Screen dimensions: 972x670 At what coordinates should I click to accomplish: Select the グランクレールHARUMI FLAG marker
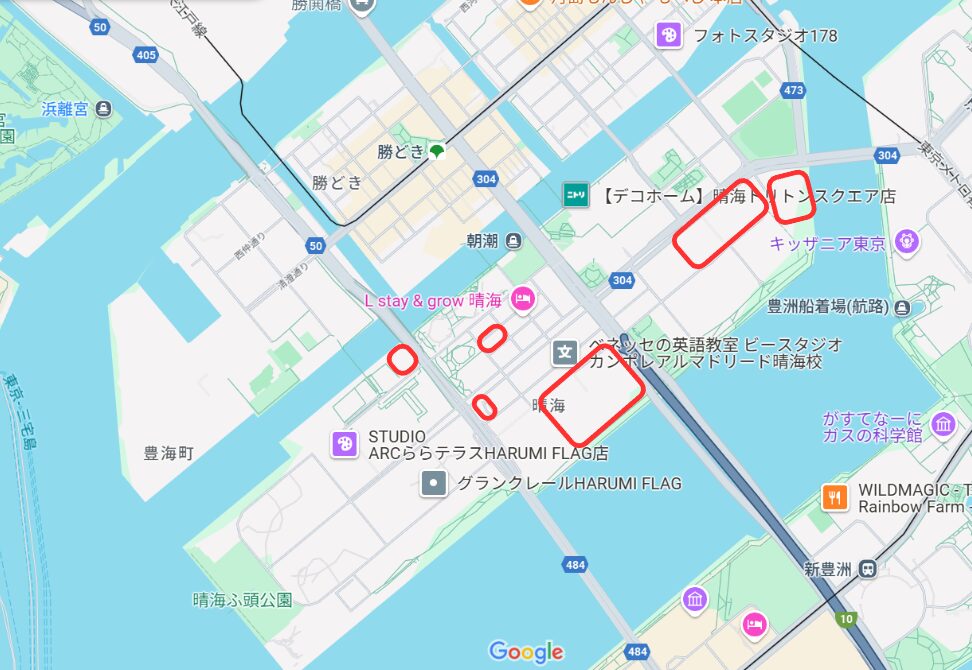[x=434, y=483]
